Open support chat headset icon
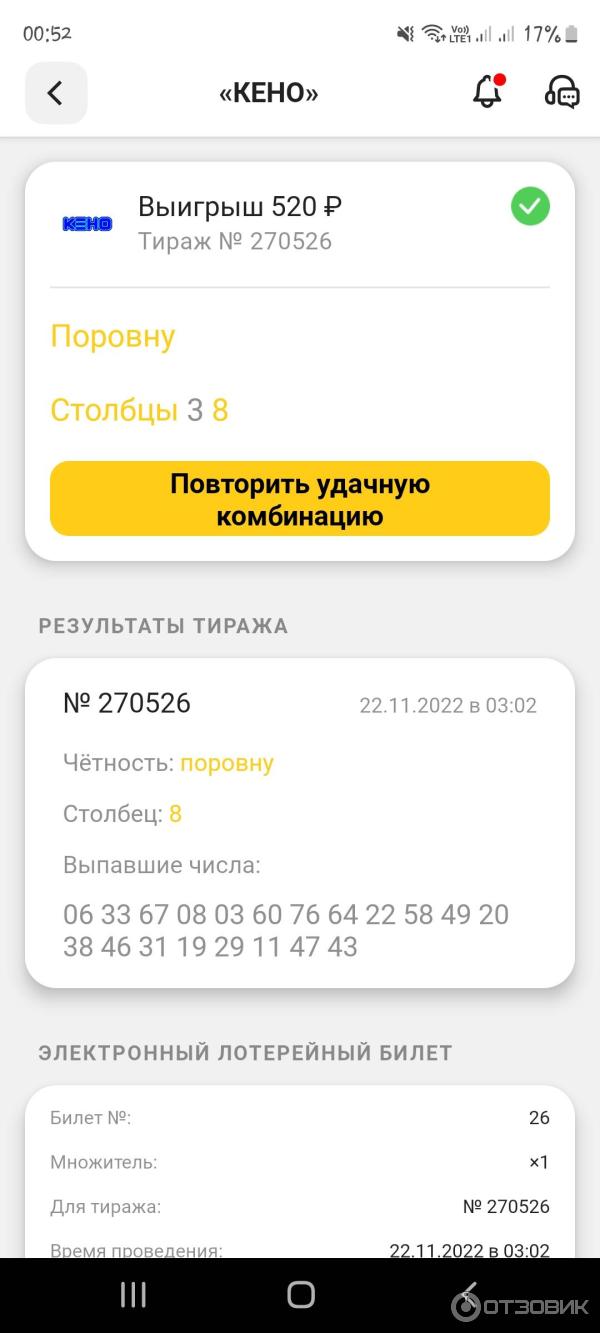Image resolution: width=600 pixels, height=1333 pixels. (x=561, y=92)
